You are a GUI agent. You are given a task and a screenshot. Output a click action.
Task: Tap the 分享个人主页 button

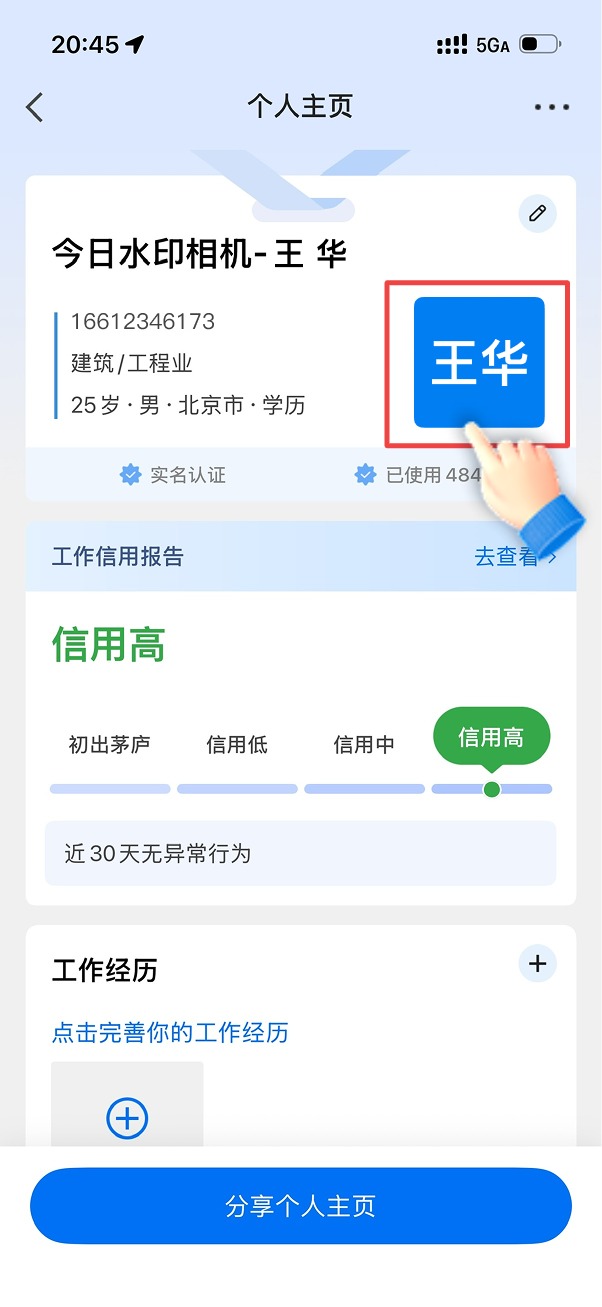coord(300,1205)
